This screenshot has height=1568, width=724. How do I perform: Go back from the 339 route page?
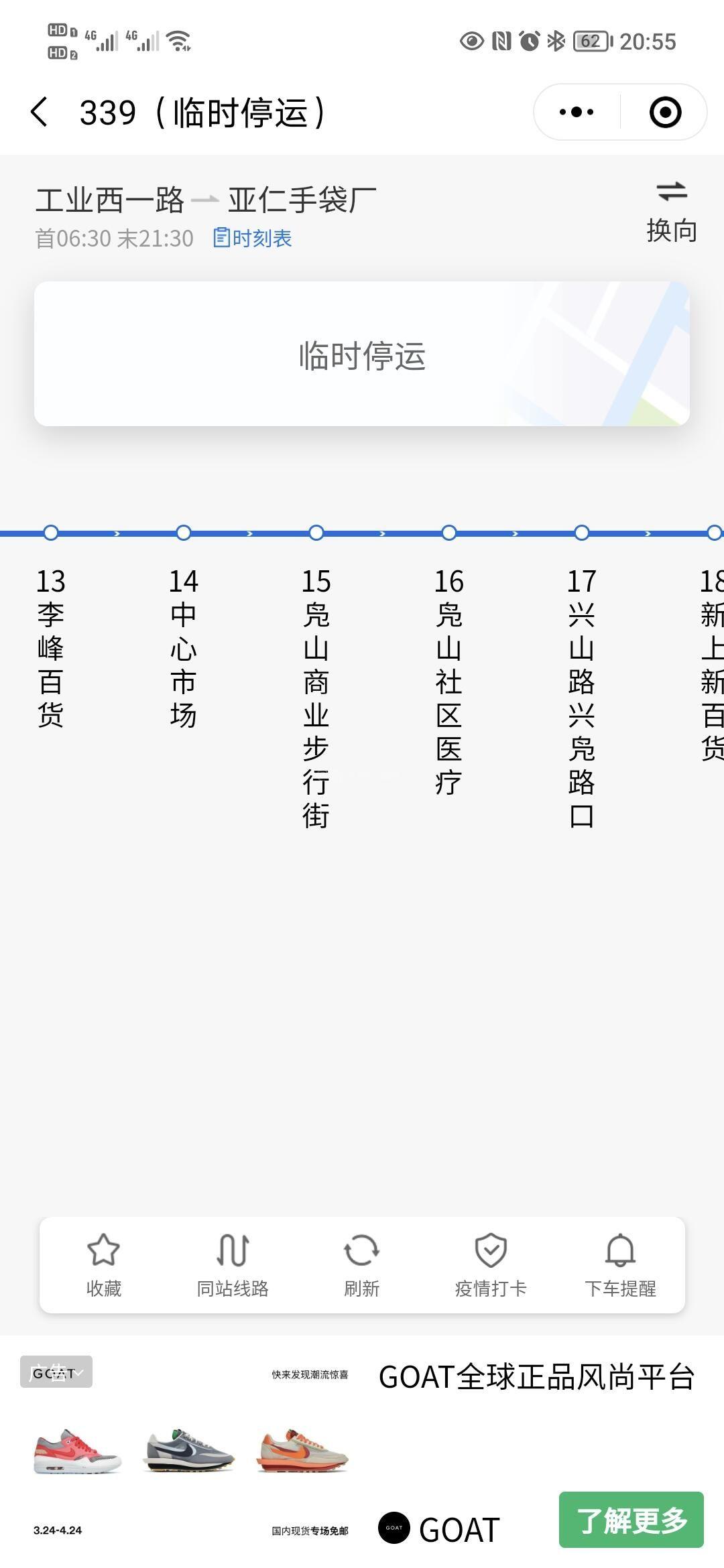pos(40,112)
